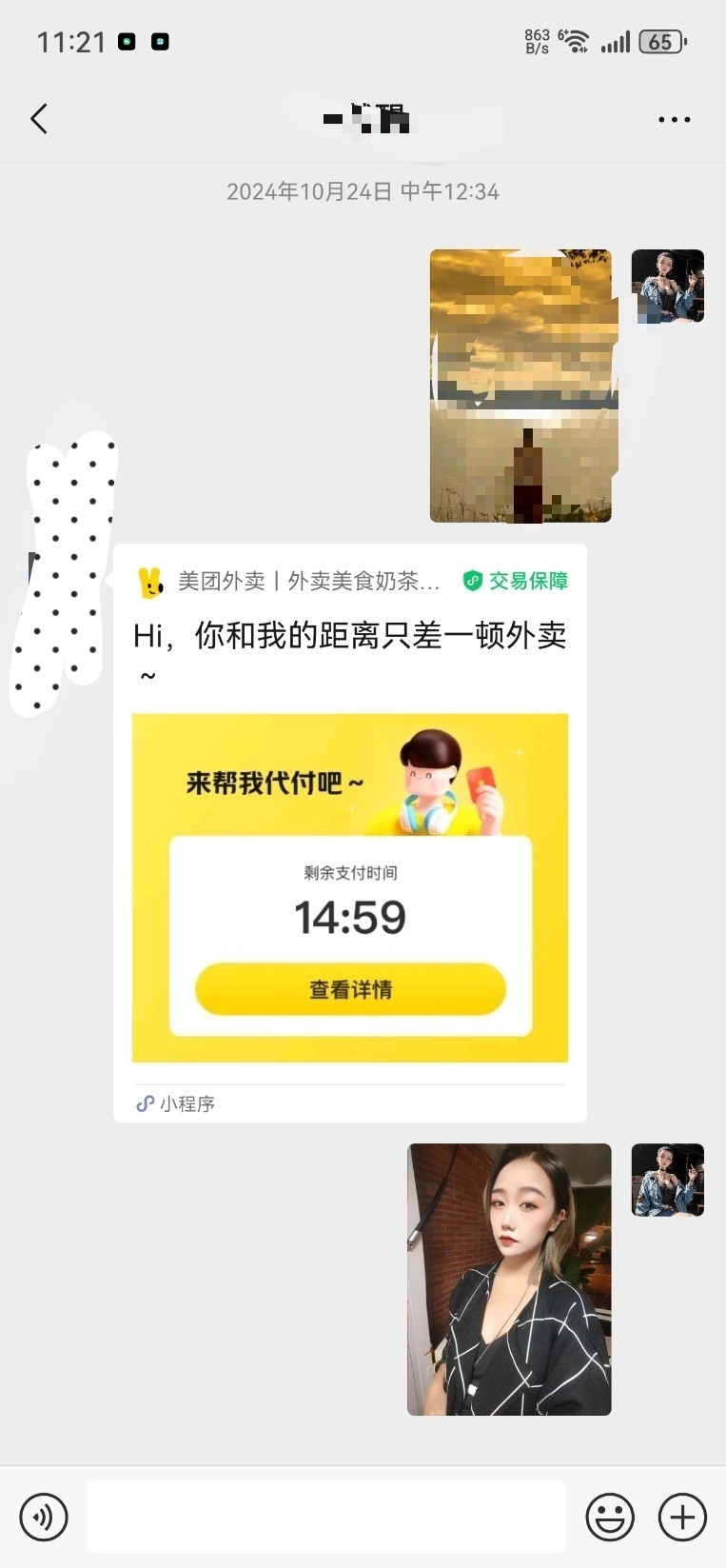Open the emoji sticker panel
Image resolution: width=726 pixels, height=1568 pixels.
tap(610, 1517)
